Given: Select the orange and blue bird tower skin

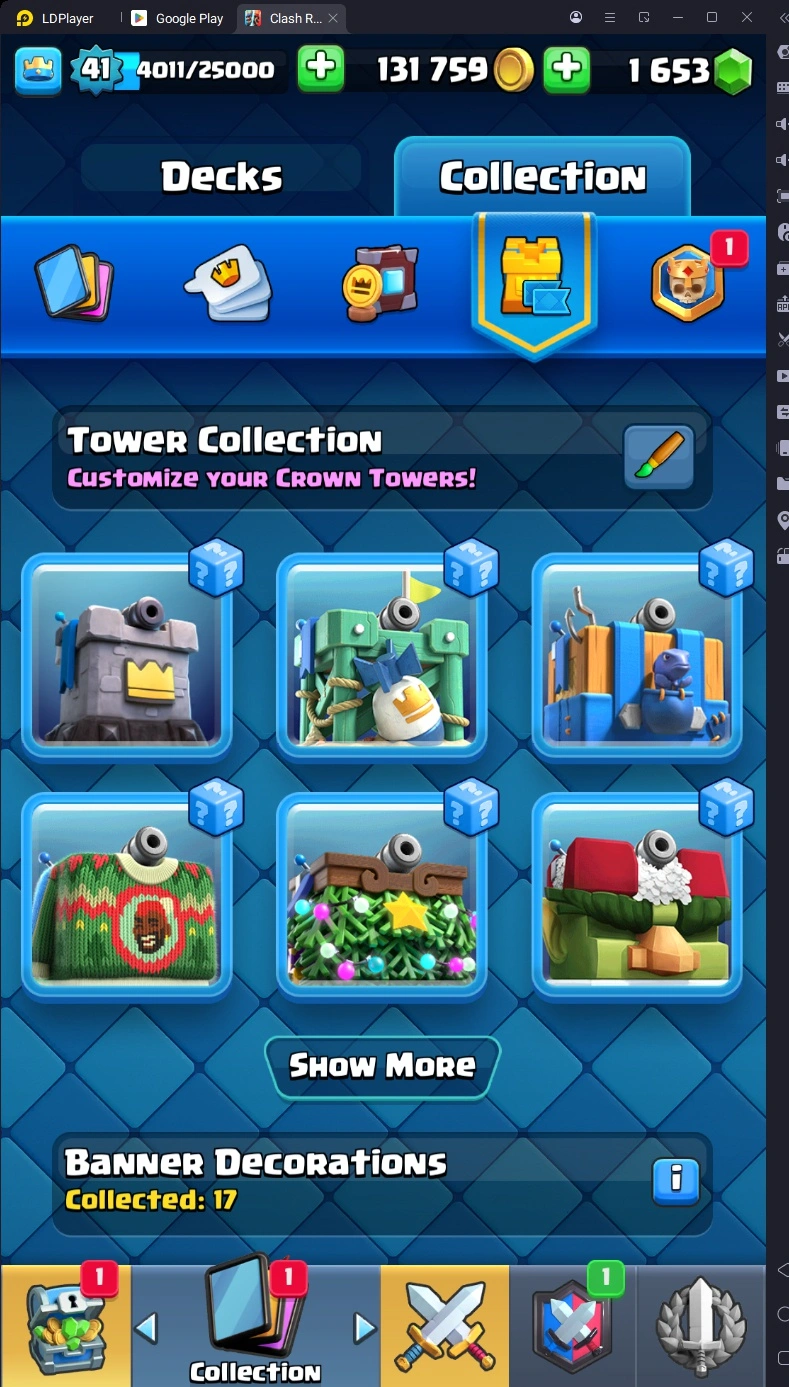Looking at the screenshot, I should tap(637, 657).
